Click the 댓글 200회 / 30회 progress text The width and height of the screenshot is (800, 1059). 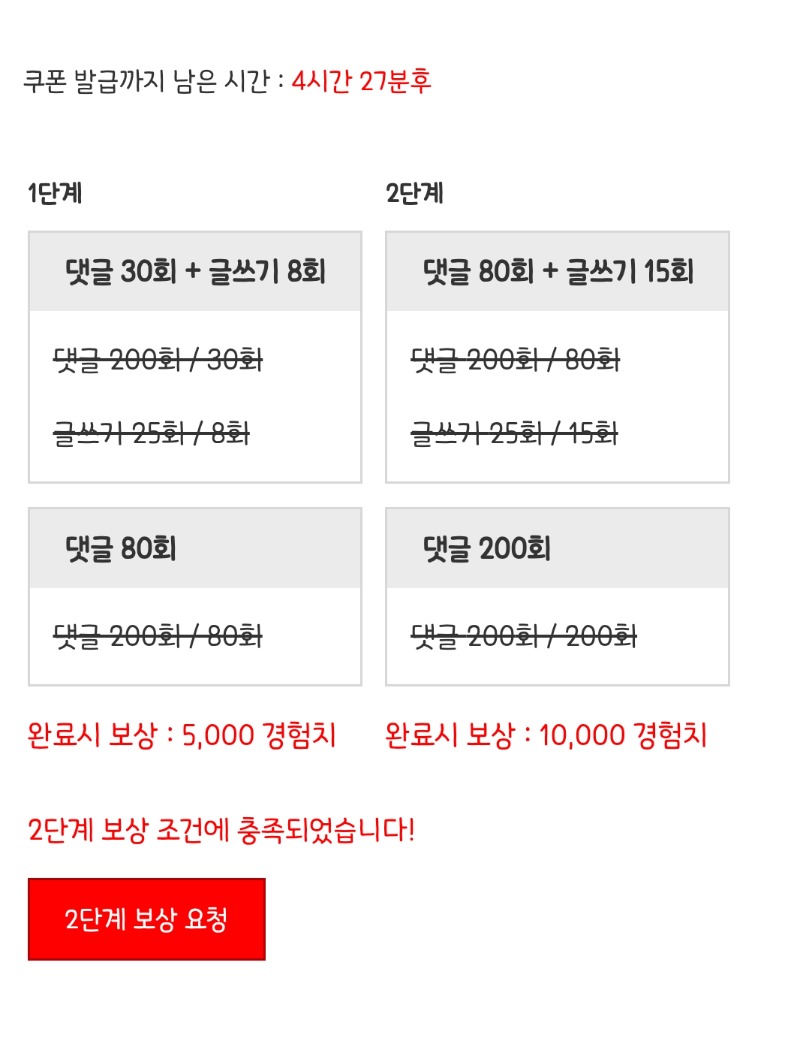click(158, 362)
